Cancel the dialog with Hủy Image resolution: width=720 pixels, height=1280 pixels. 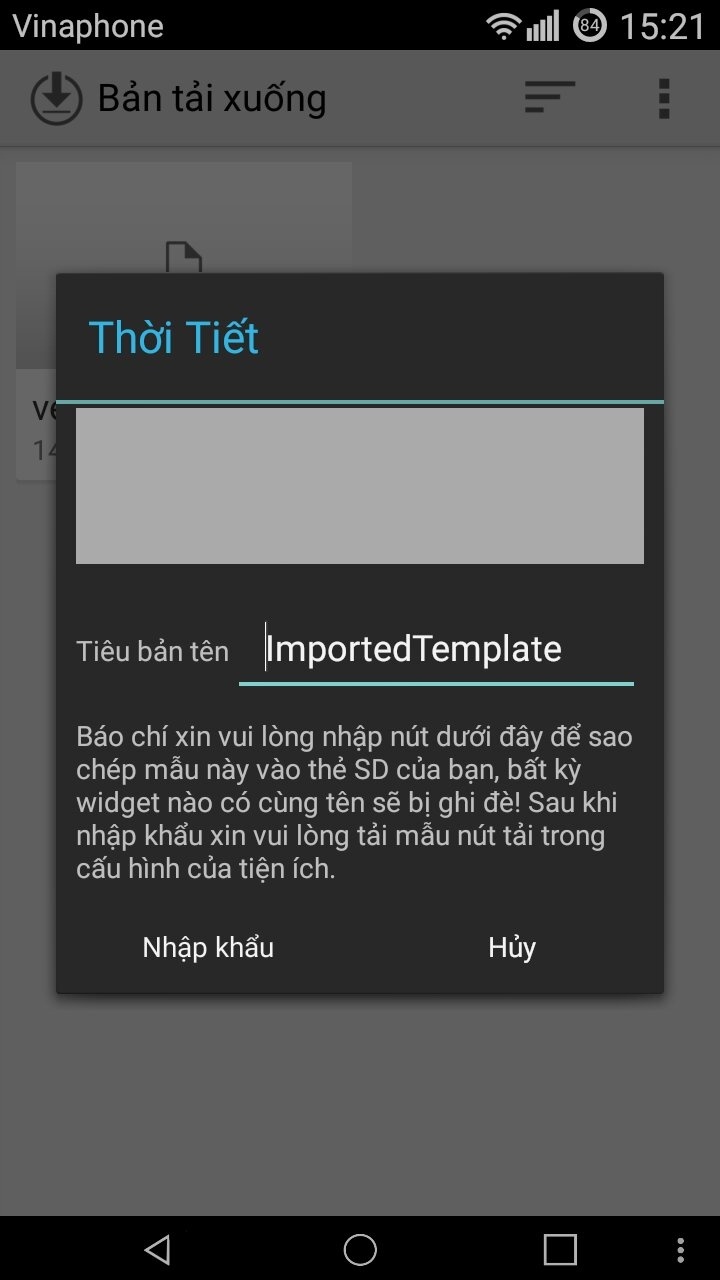[x=512, y=947]
